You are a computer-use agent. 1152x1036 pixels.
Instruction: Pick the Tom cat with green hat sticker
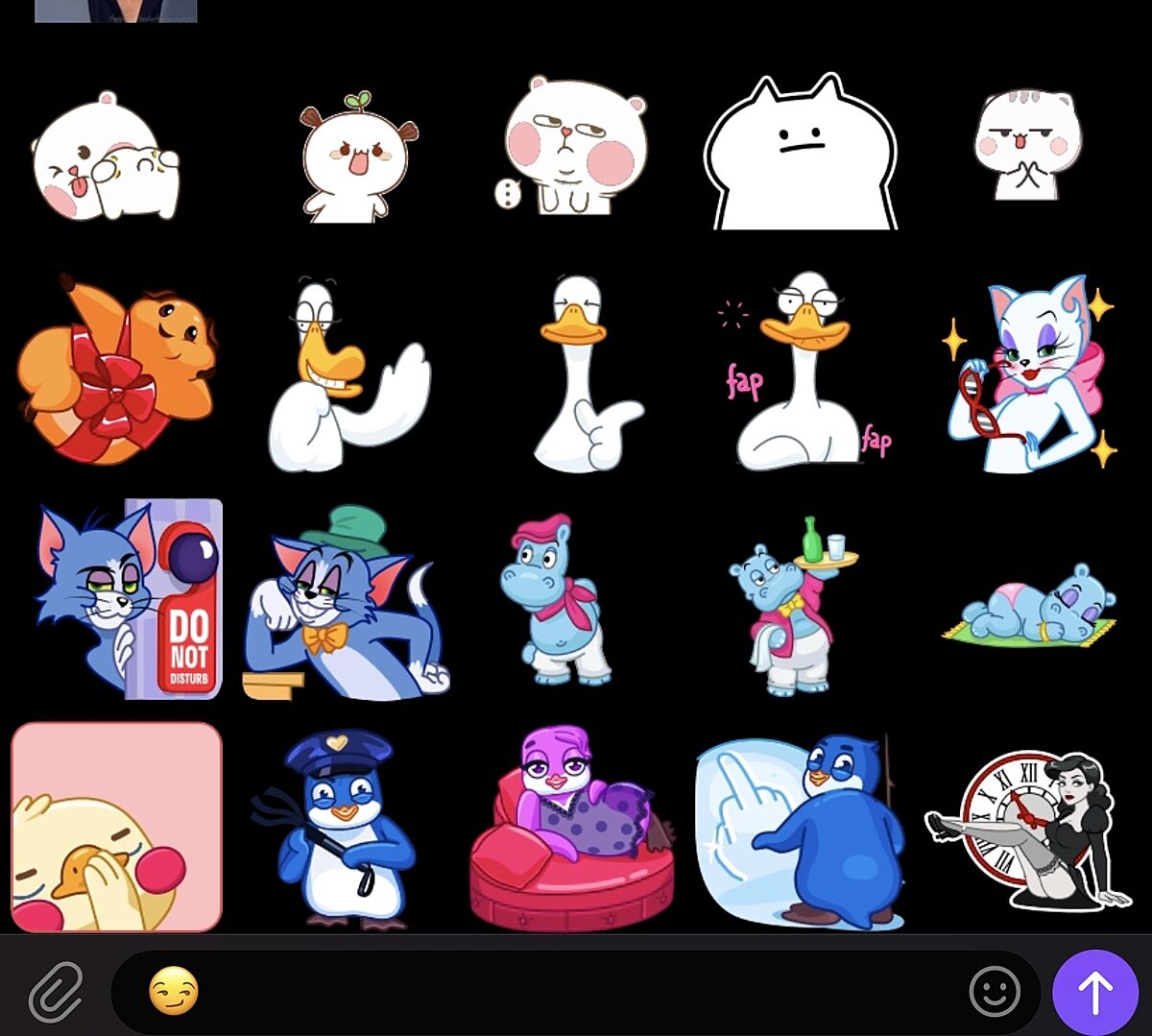click(344, 603)
